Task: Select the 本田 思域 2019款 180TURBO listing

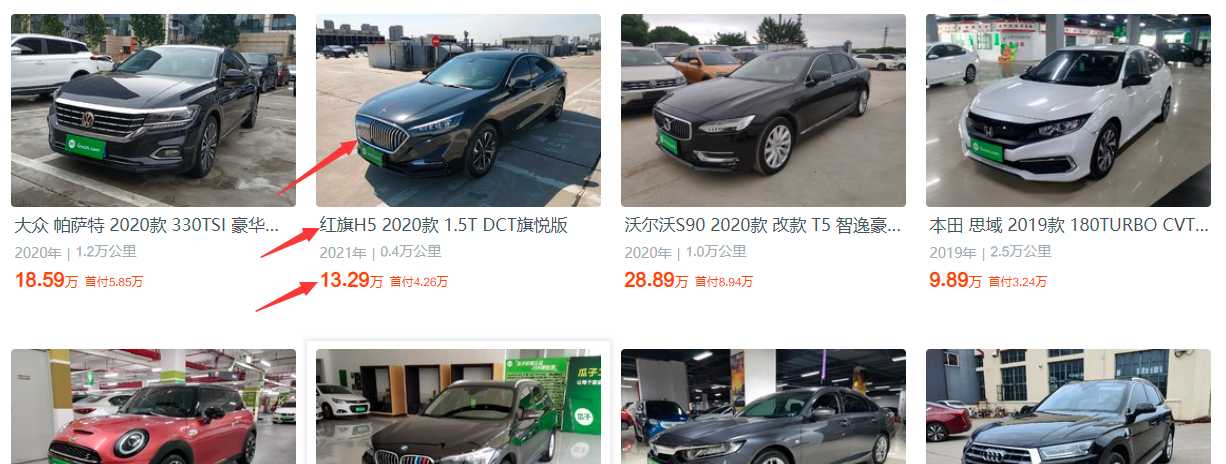Action: point(1068,224)
